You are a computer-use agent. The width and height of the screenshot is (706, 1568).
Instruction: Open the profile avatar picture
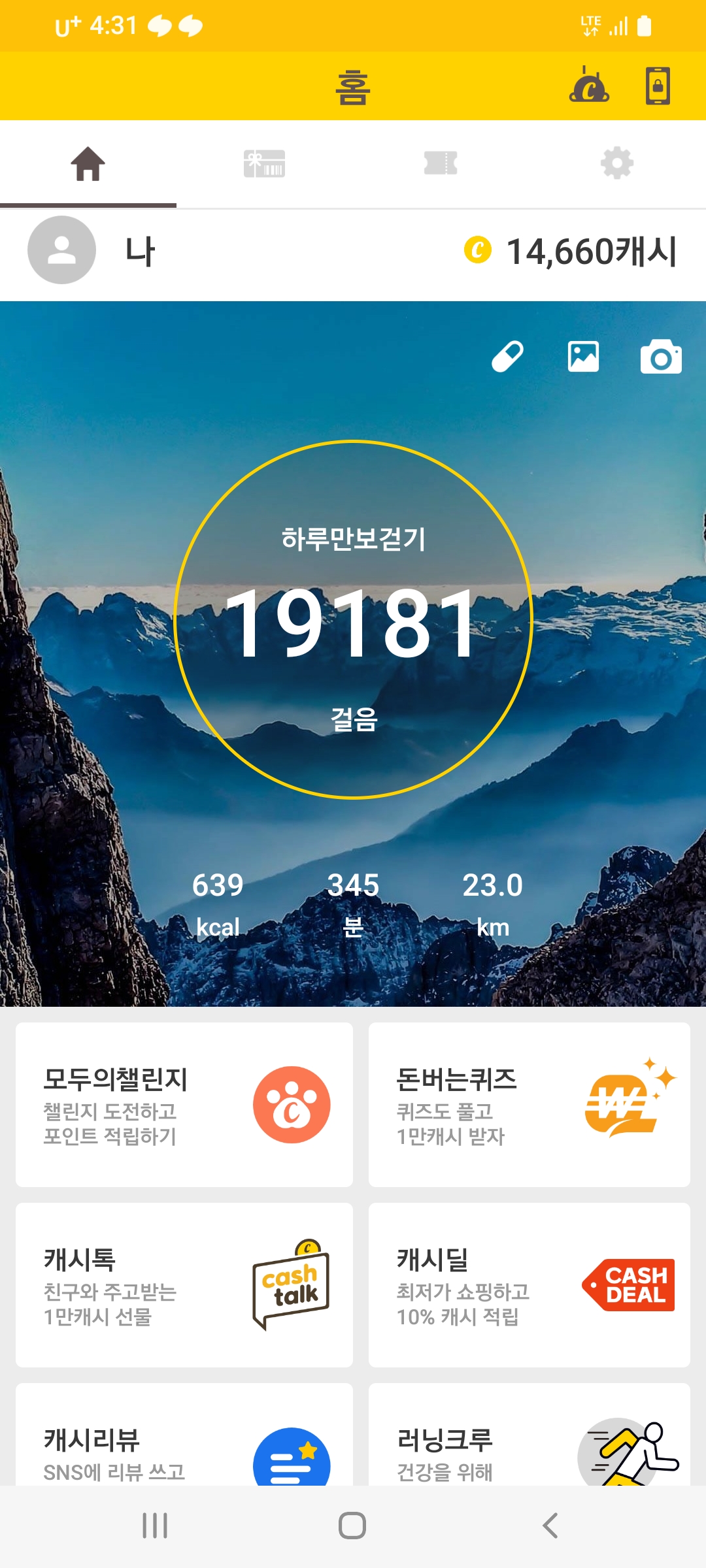pyautogui.click(x=61, y=250)
